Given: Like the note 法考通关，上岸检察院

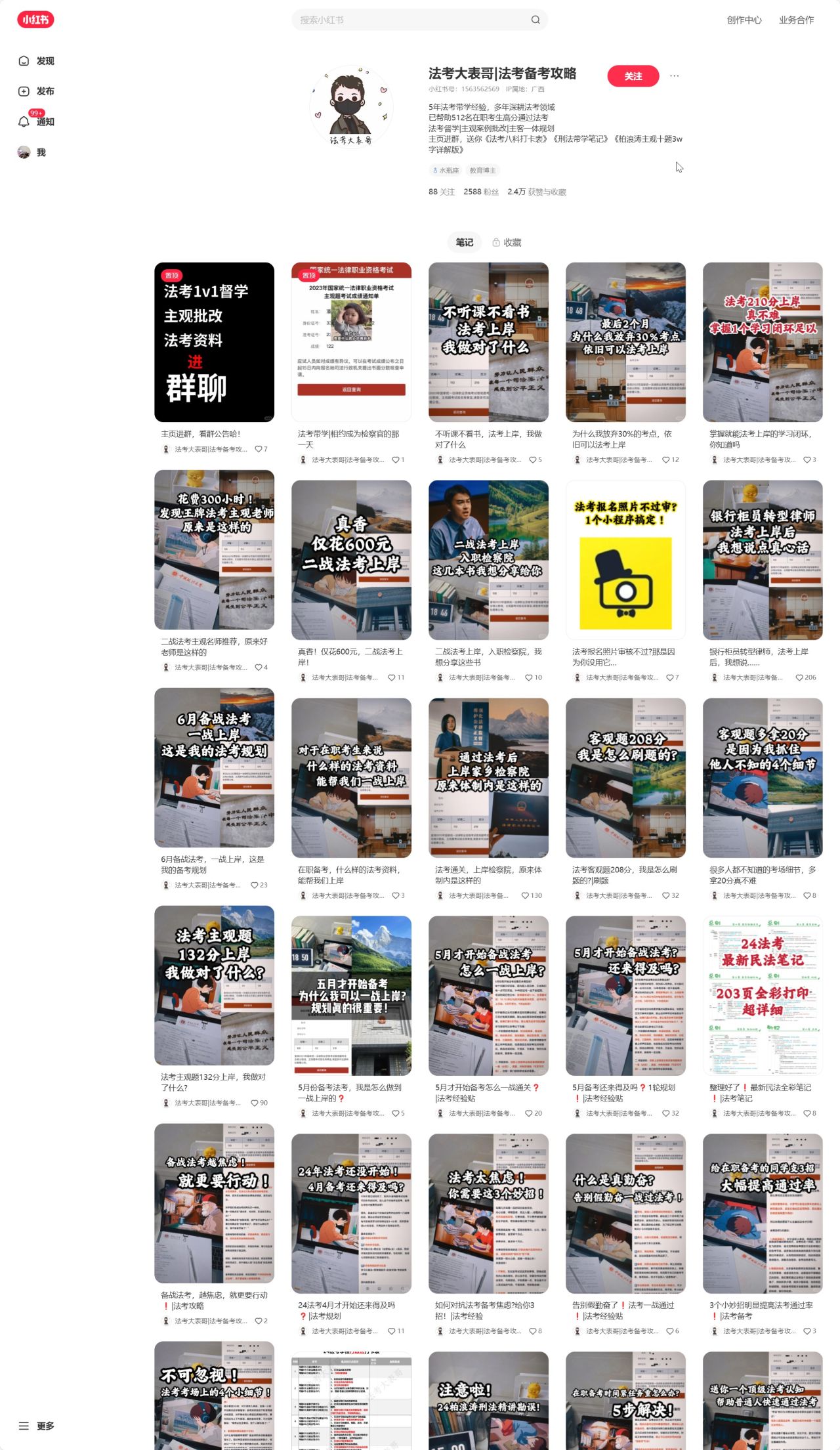Looking at the screenshot, I should tap(525, 895).
